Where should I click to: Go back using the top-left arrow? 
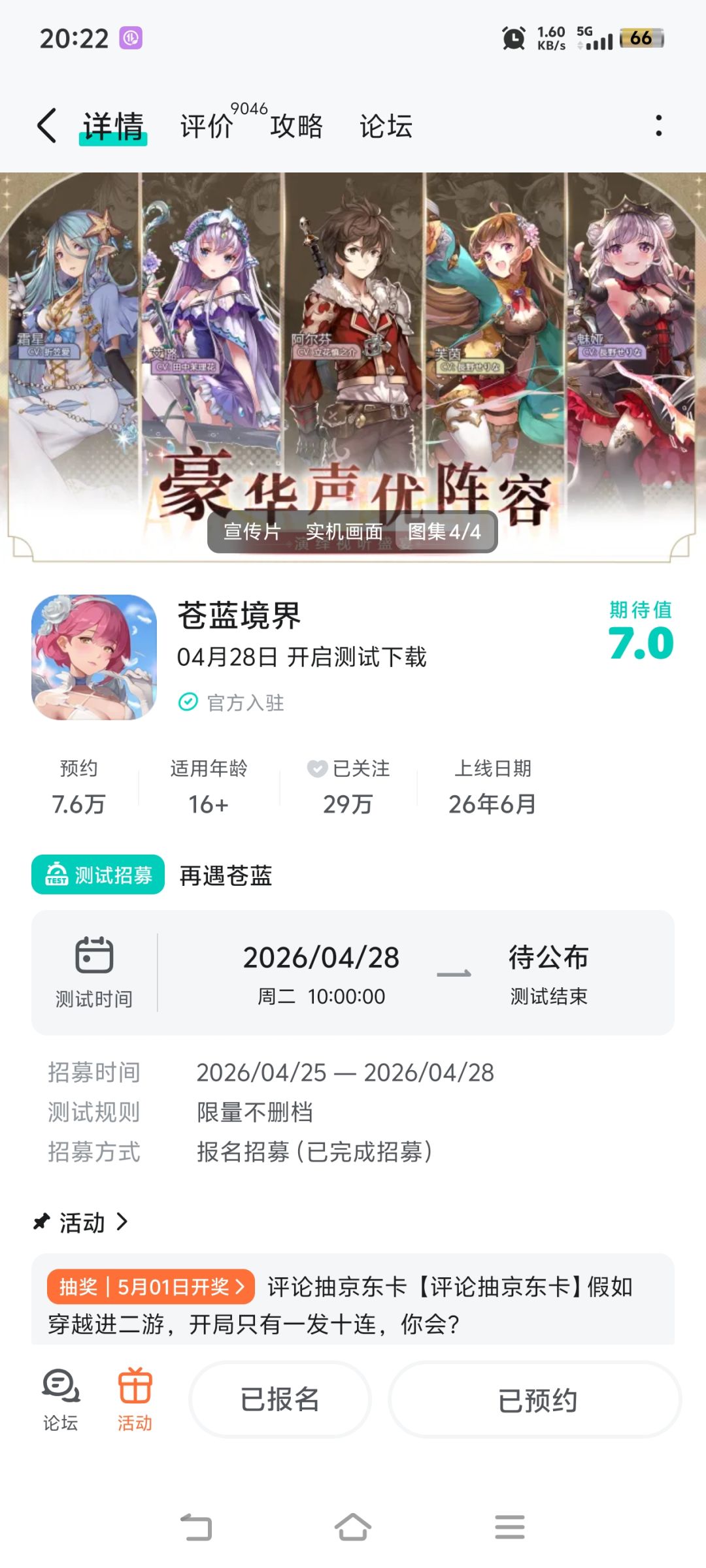point(46,125)
